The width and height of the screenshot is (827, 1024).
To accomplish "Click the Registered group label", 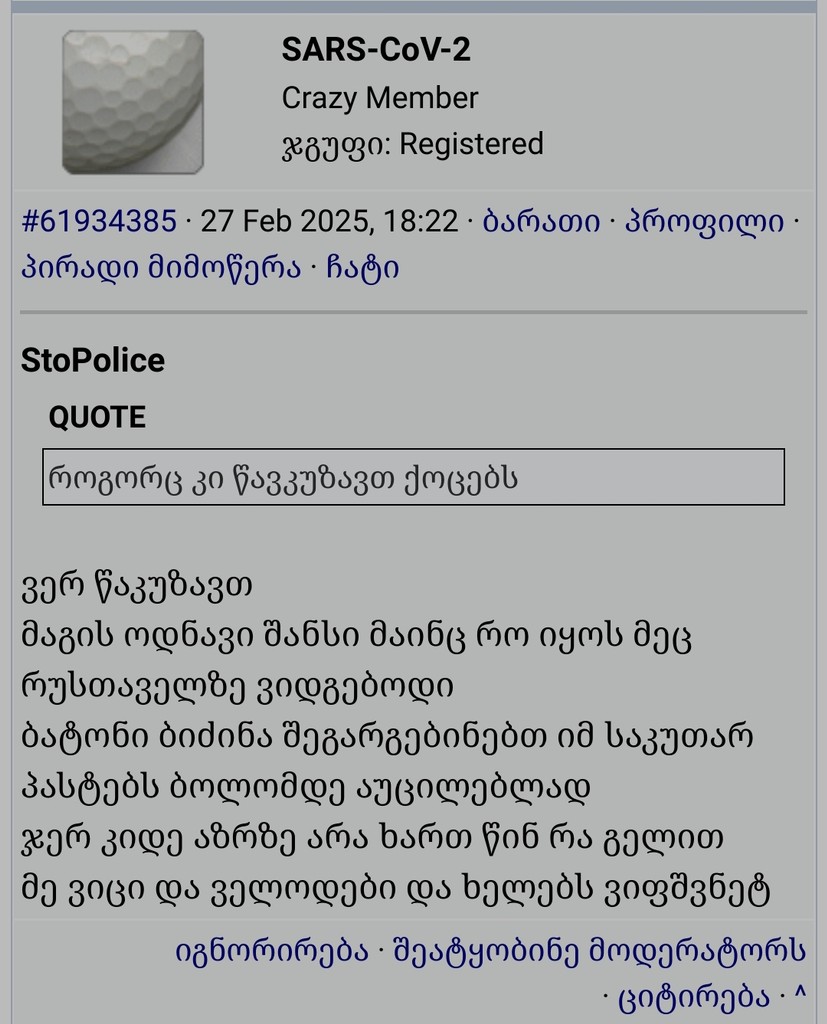I will coord(469,143).
